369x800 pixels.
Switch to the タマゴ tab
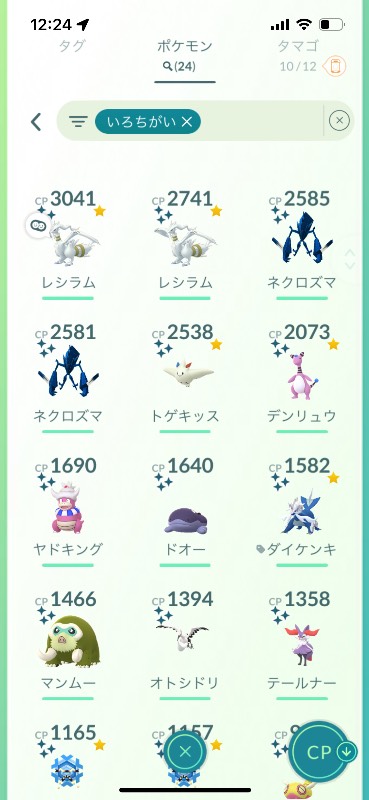click(299, 46)
